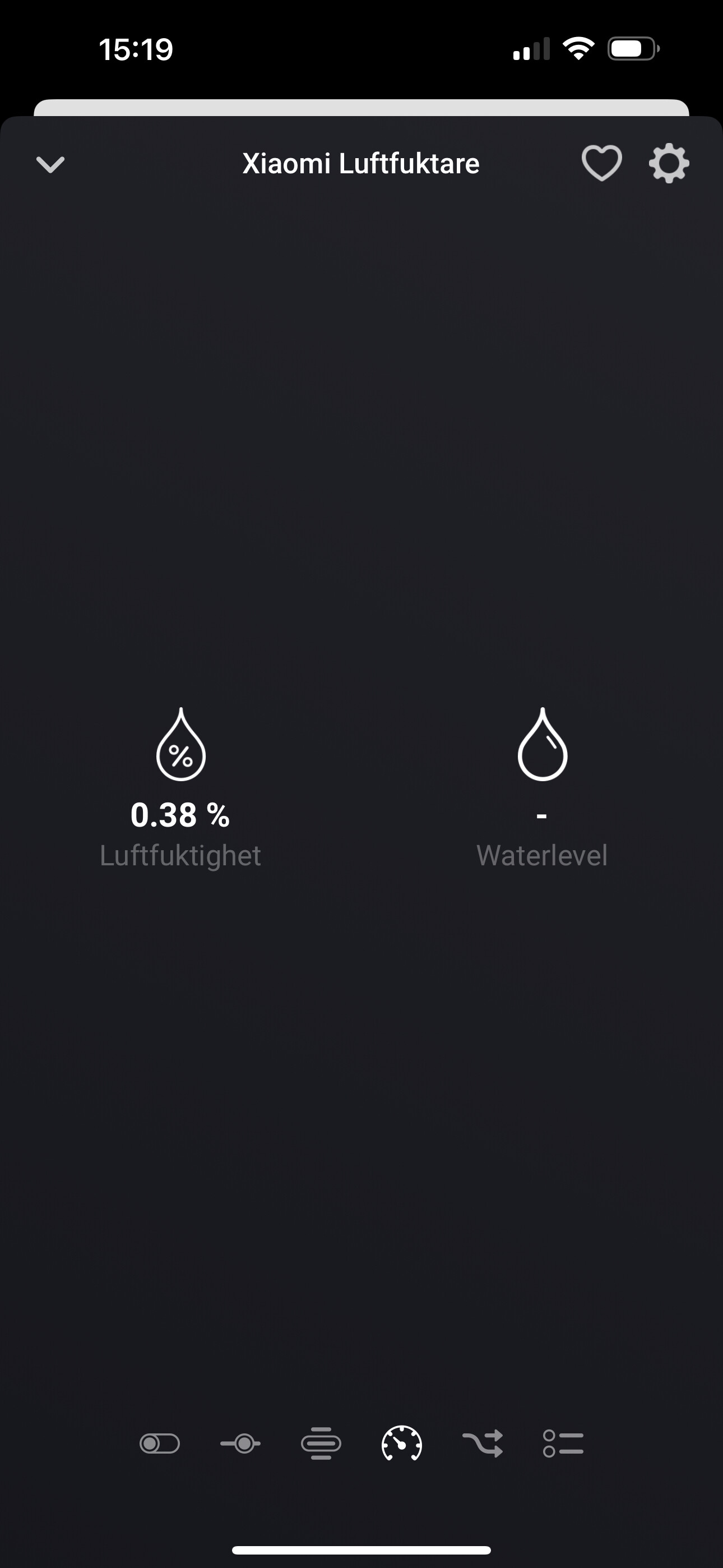Open the fan speed lines view
The image size is (723, 1568).
coord(321,1443)
